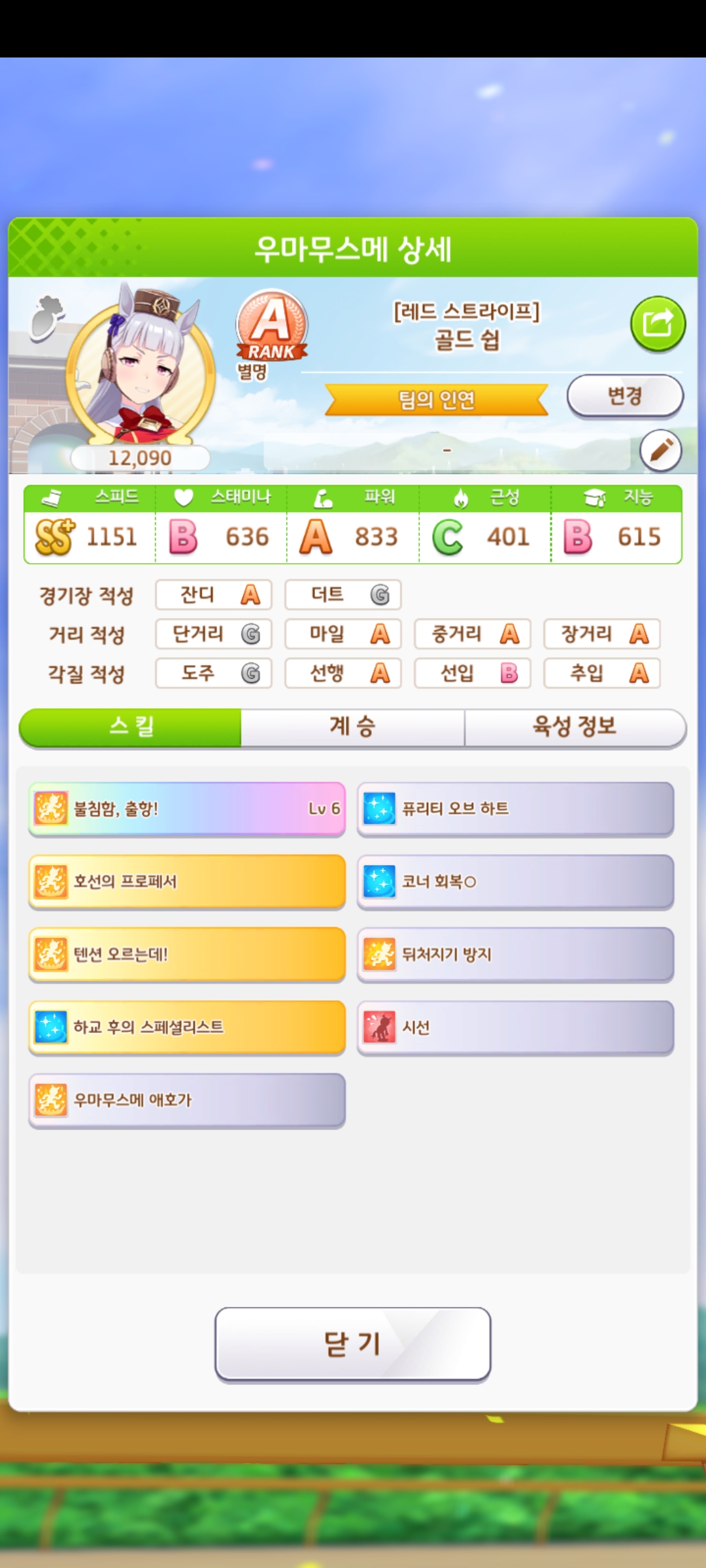Tap the carrot icon beside the portrait

(x=47, y=318)
